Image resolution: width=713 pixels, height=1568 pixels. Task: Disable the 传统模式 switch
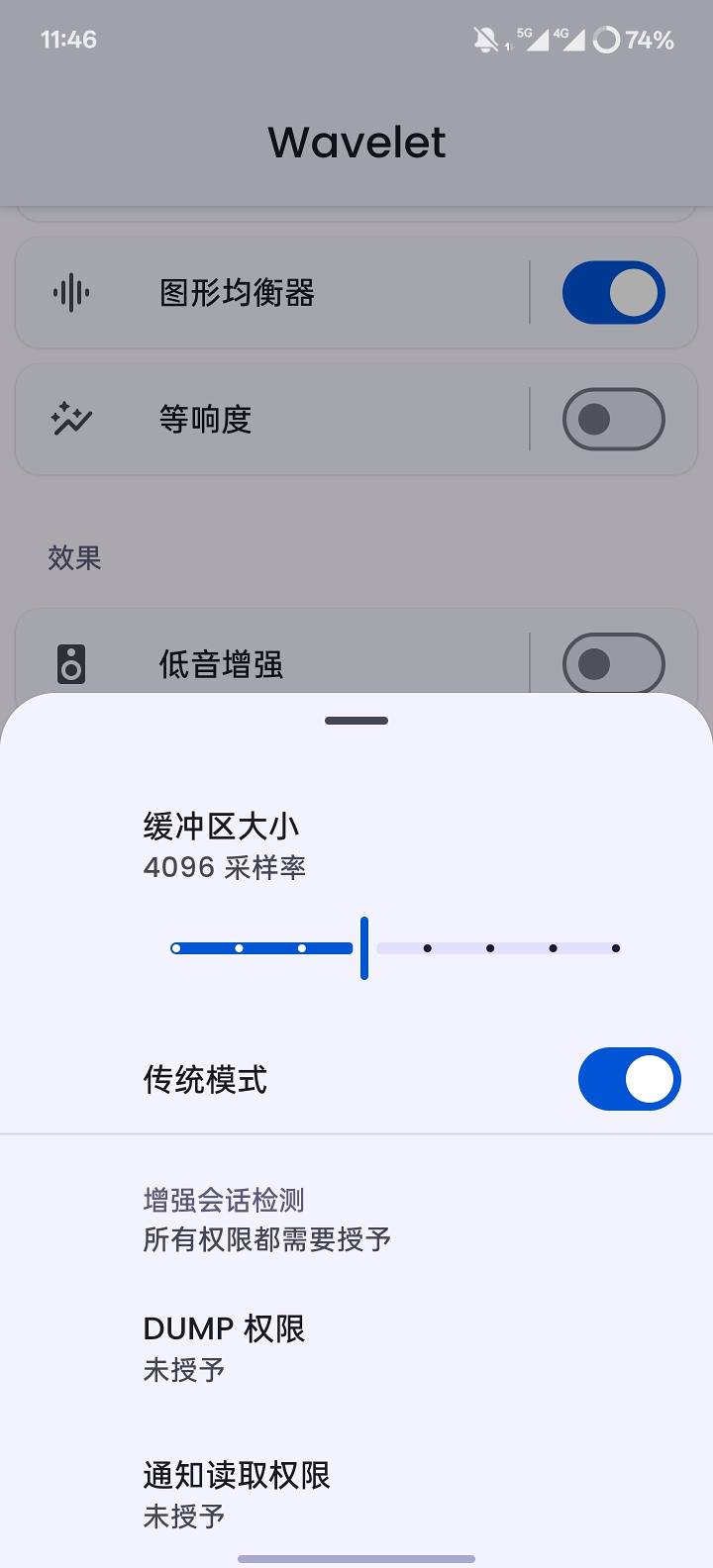point(629,1079)
